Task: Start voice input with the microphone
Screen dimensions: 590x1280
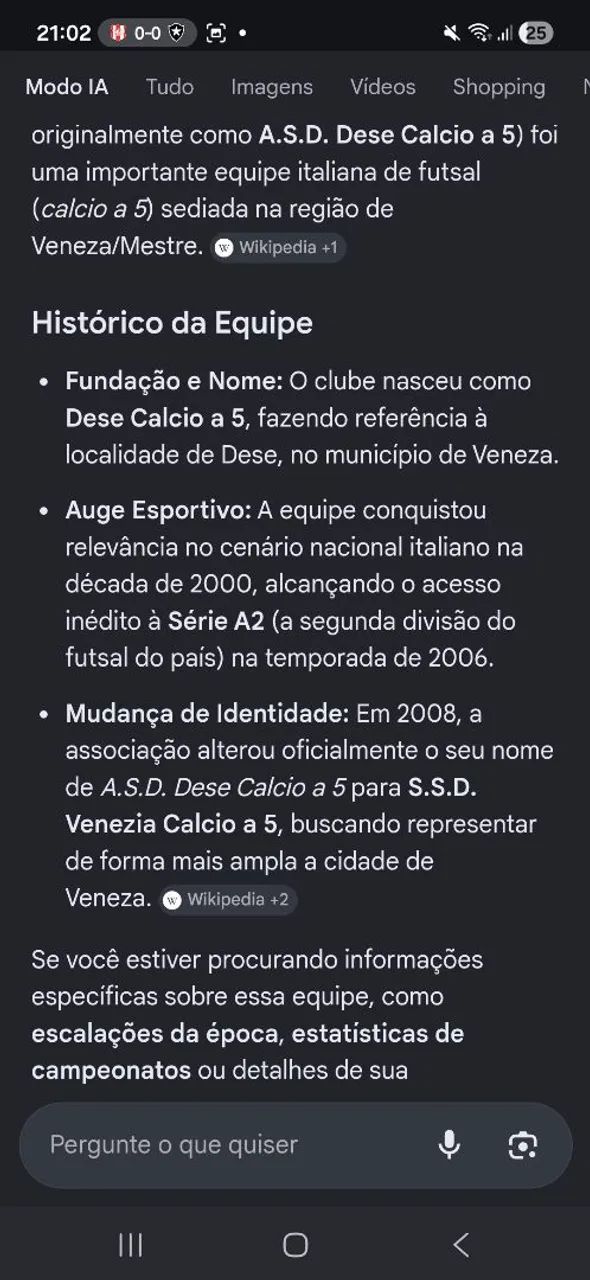Action: (450, 1144)
